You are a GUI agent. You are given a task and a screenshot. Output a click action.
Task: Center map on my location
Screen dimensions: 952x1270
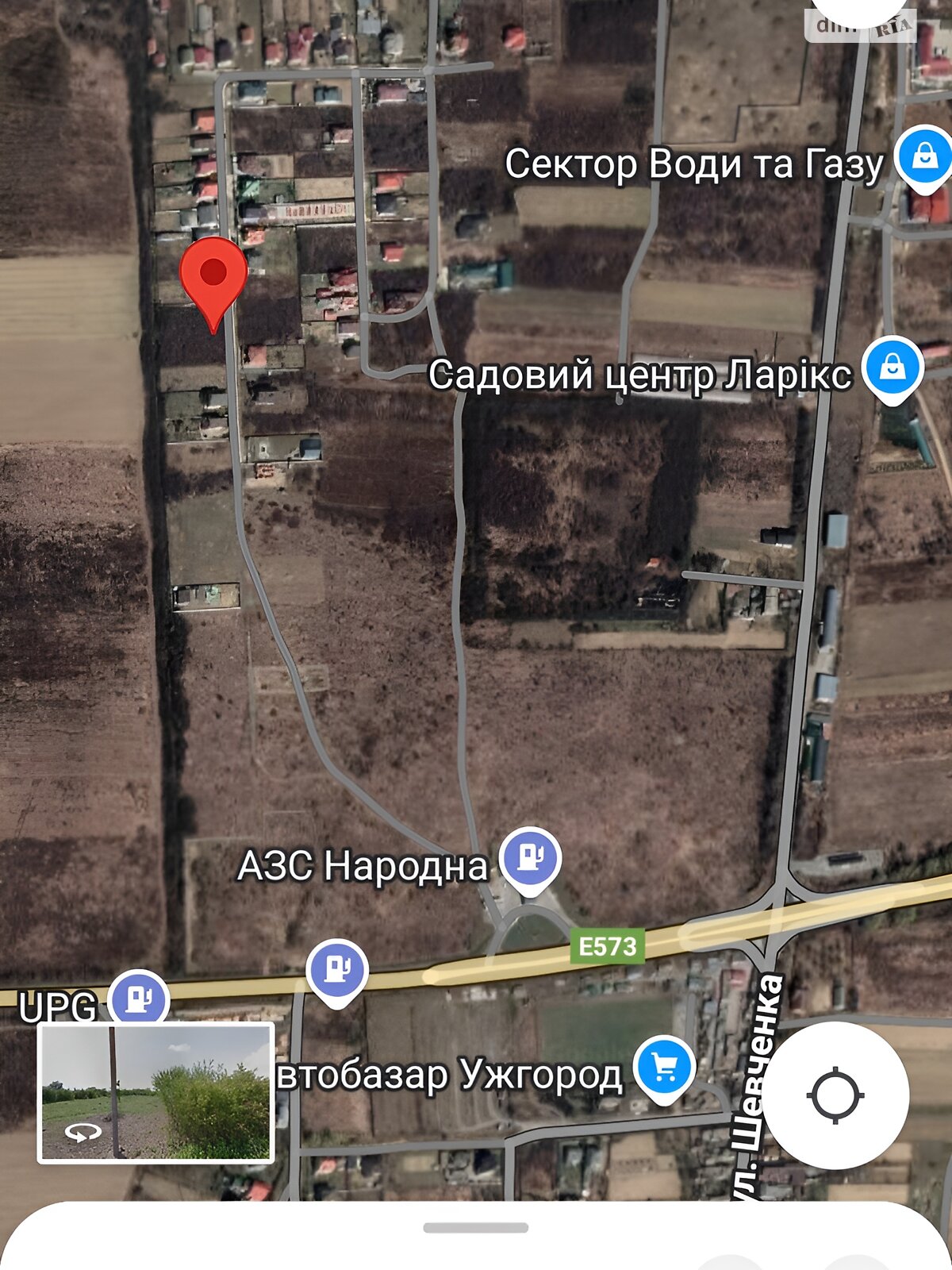click(x=835, y=1095)
